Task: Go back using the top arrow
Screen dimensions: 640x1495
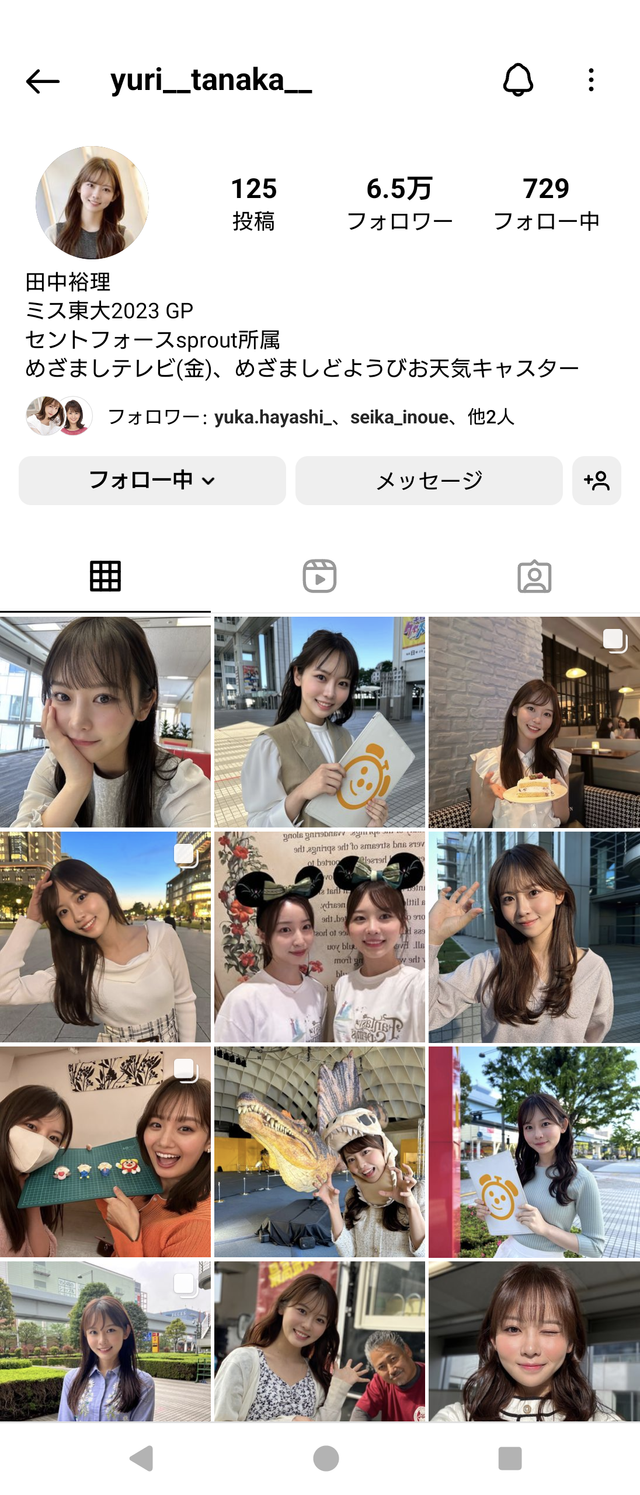Action: (43, 82)
